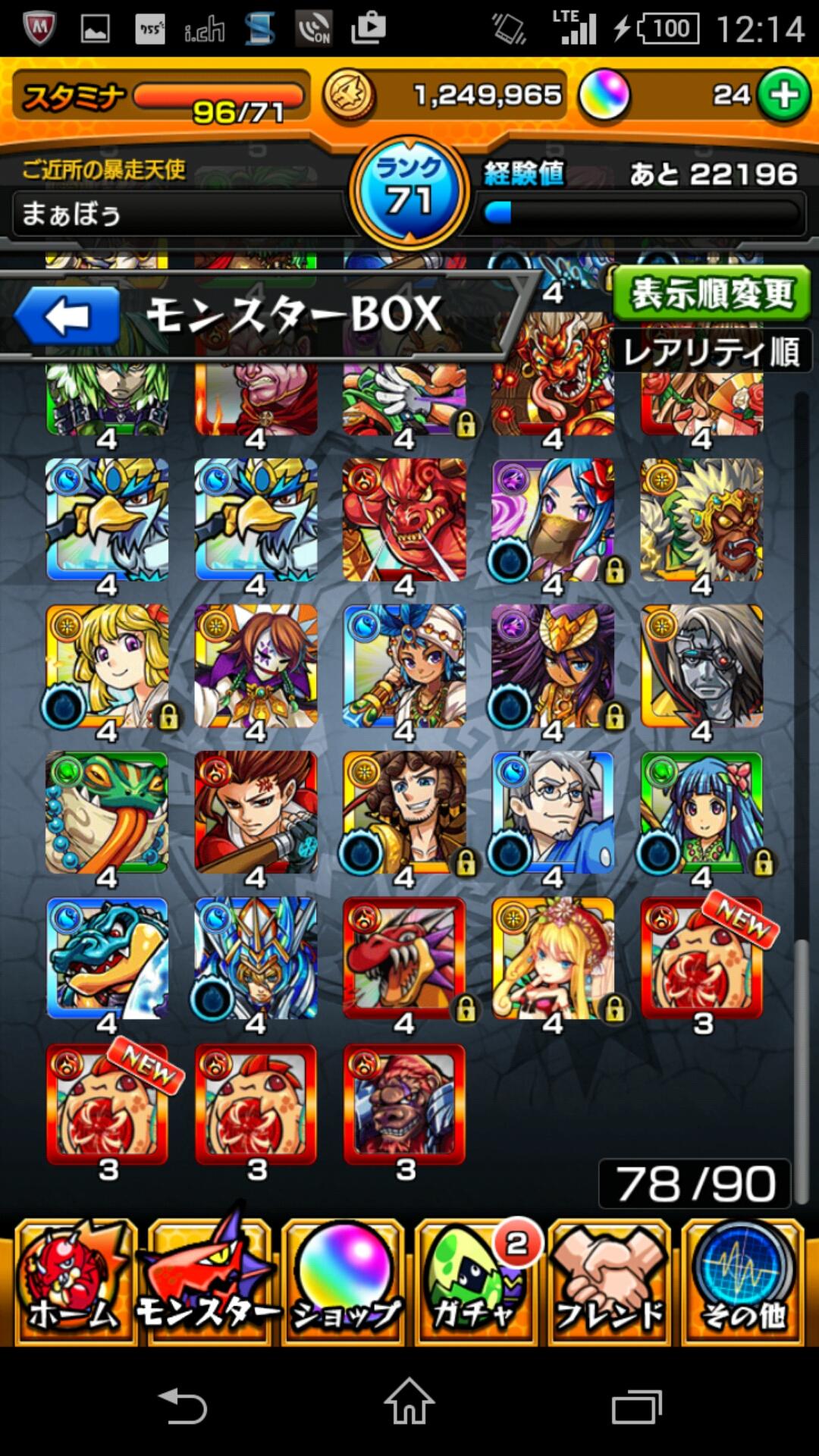Tap the 表示順変更 sort order button
The width and height of the screenshot is (819, 1456).
click(711, 294)
